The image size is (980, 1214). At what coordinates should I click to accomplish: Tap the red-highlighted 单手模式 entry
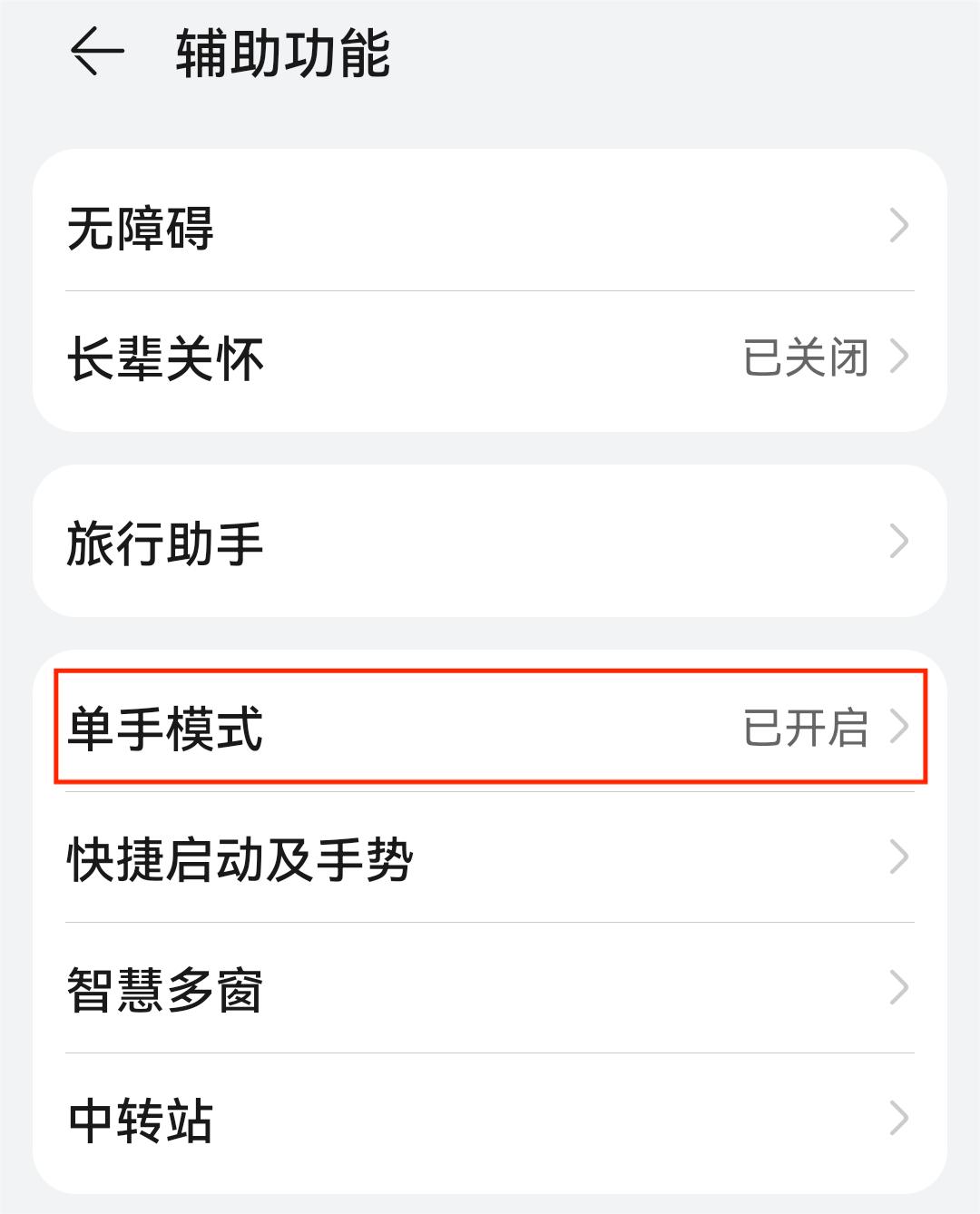[490, 726]
